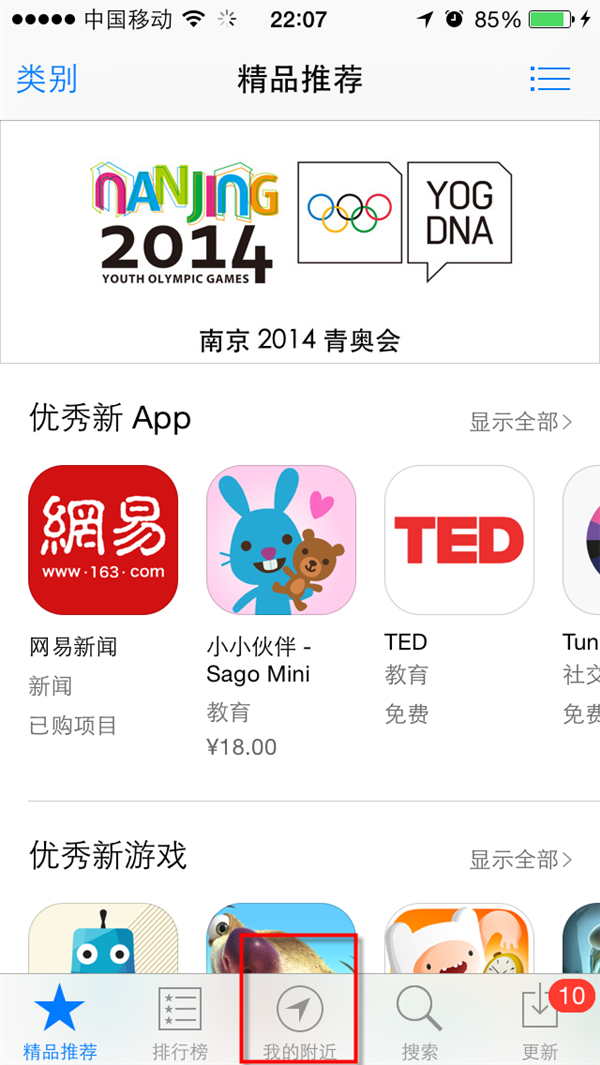Open the wish list icon
The image size is (600, 1065).
point(550,79)
